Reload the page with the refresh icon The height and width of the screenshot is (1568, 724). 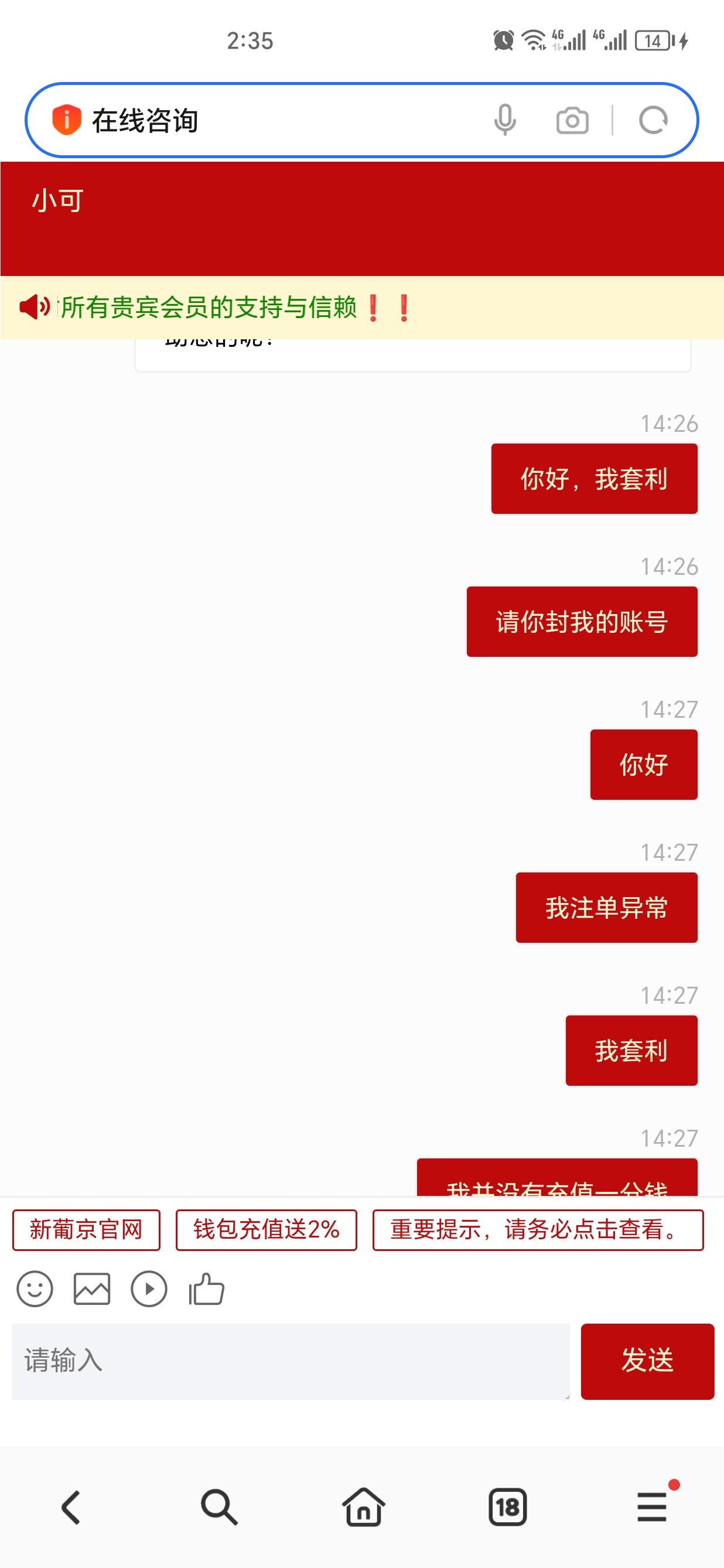point(654,120)
